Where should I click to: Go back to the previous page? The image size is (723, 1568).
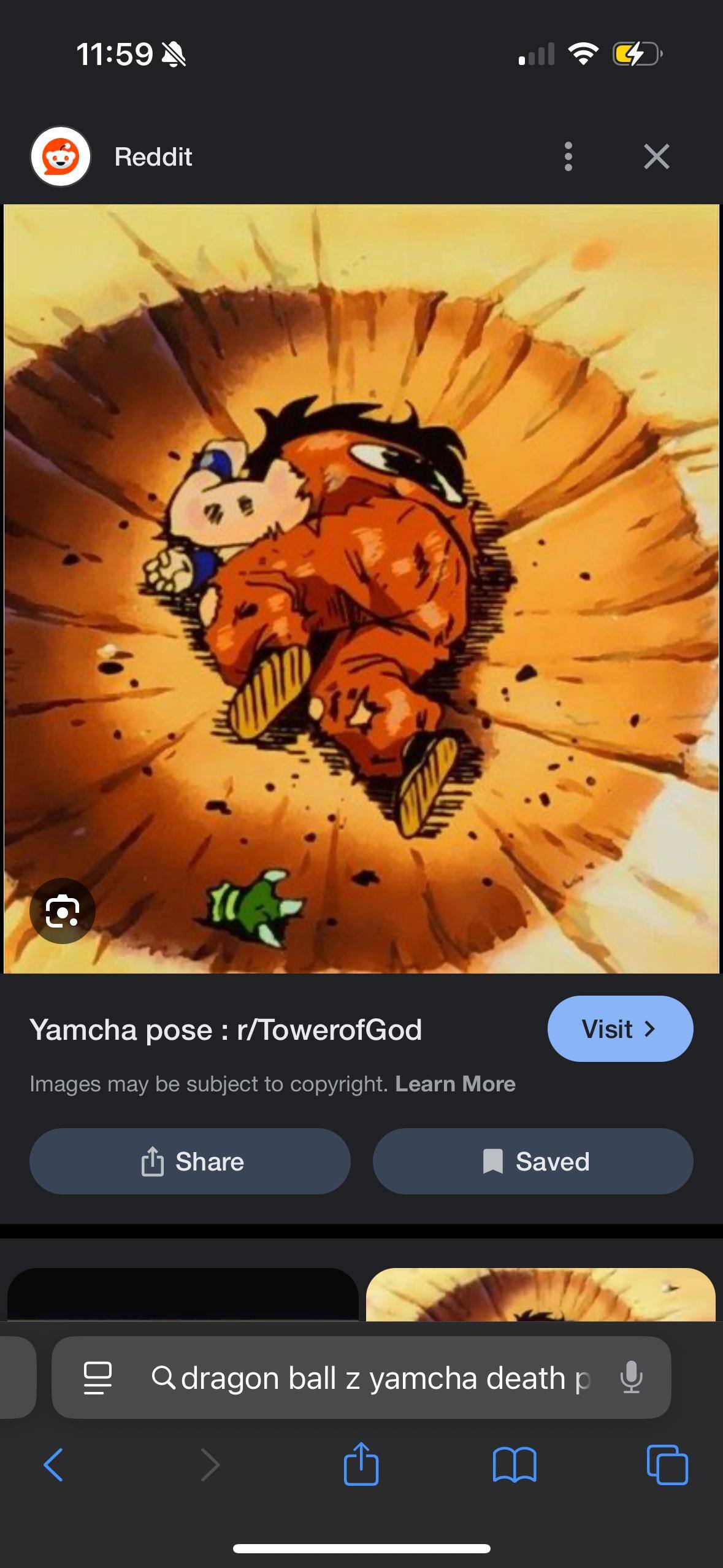click(x=53, y=1465)
